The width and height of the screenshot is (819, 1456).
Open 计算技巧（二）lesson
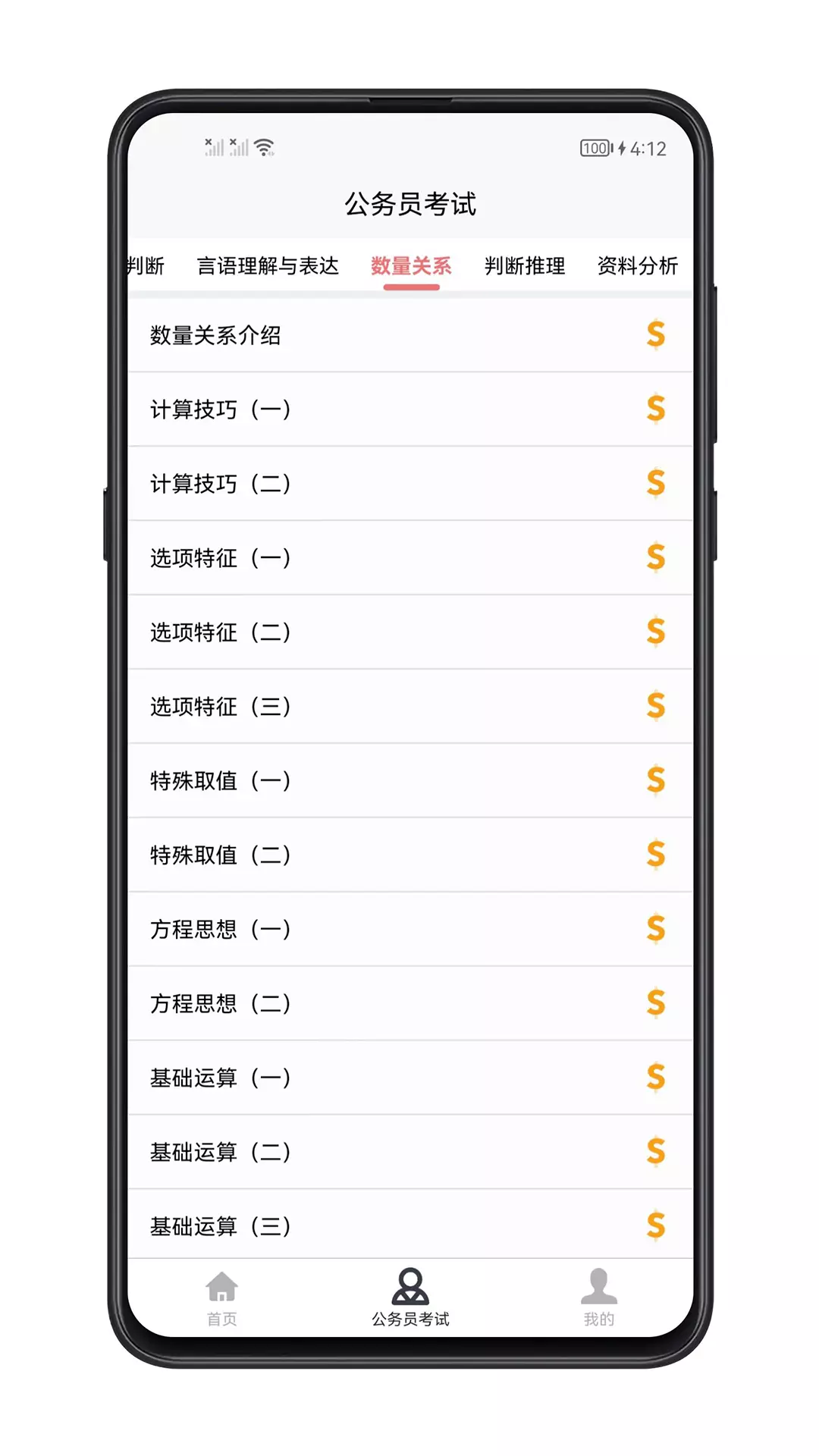[x=410, y=484]
